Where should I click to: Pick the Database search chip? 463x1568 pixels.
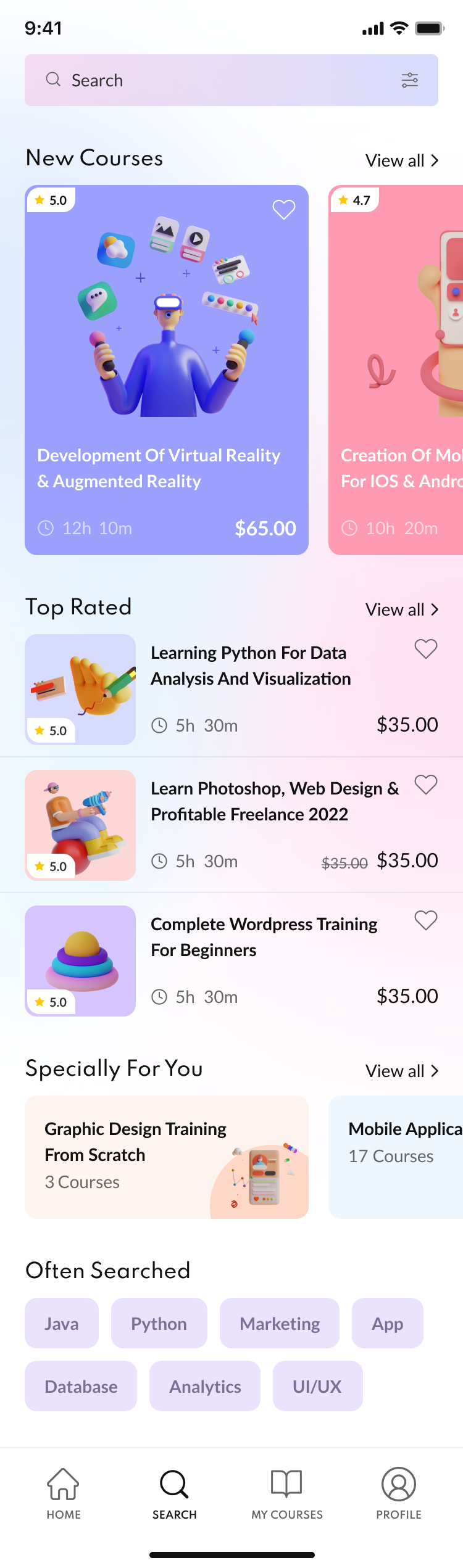(x=81, y=1387)
